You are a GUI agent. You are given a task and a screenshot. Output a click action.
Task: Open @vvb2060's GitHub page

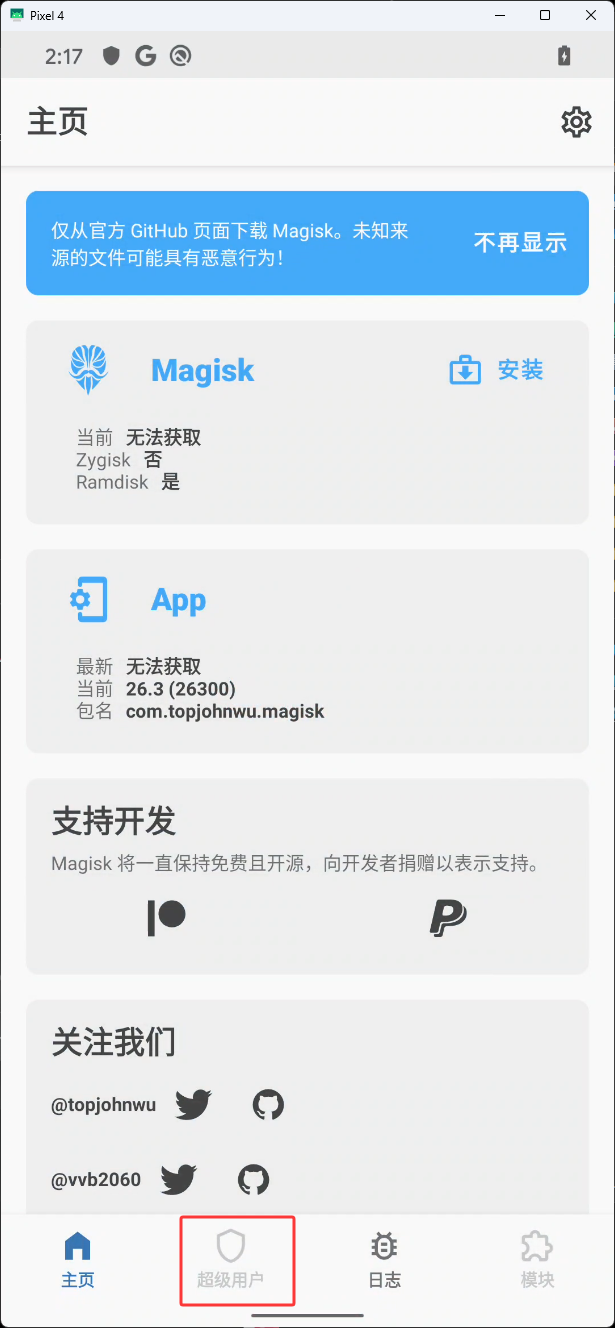pyautogui.click(x=254, y=1180)
